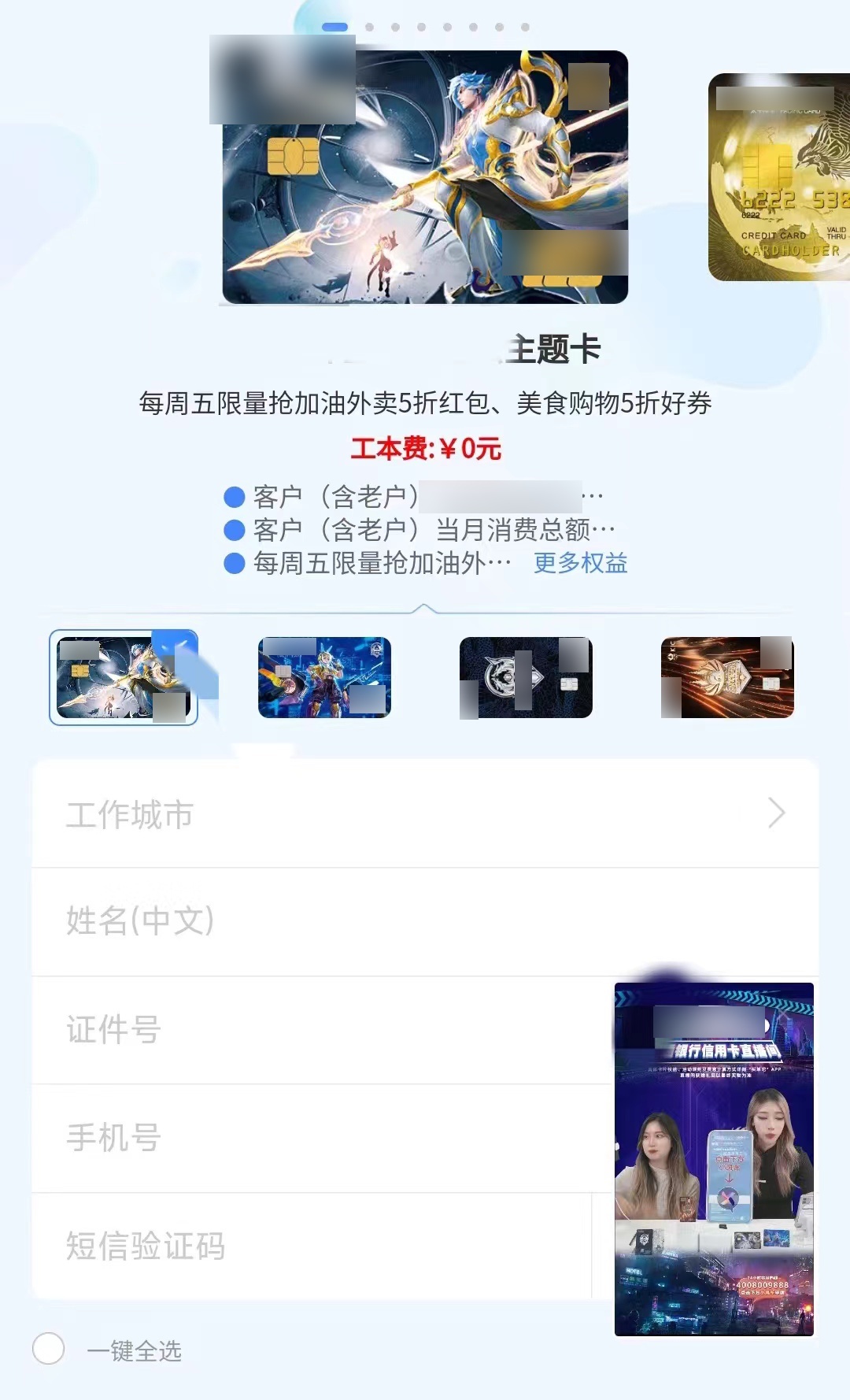Open the 更多权益 link
Image resolution: width=850 pixels, height=1400 pixels.
click(580, 563)
